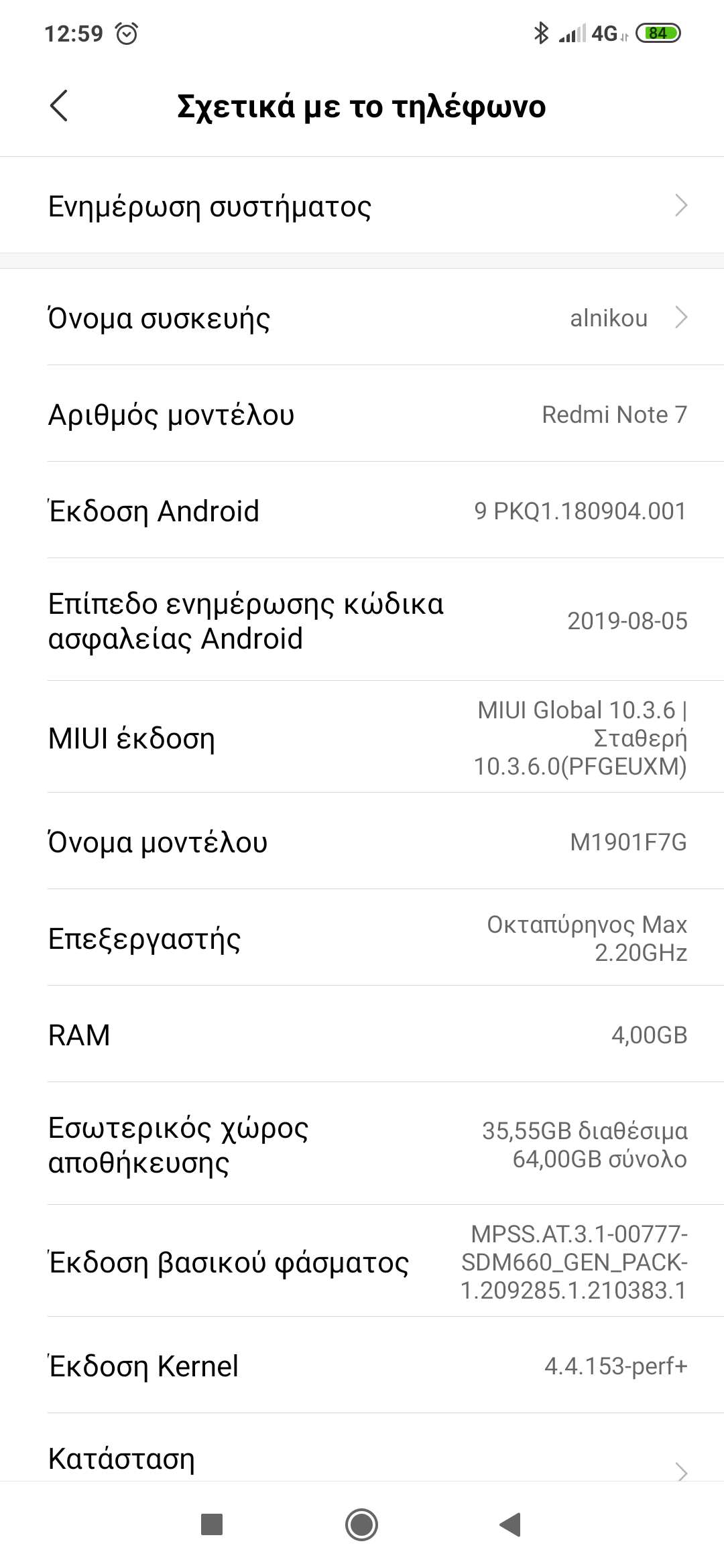Open Ενημέρωση συστήματος (system update)
The height and width of the screenshot is (1568, 724).
click(362, 206)
